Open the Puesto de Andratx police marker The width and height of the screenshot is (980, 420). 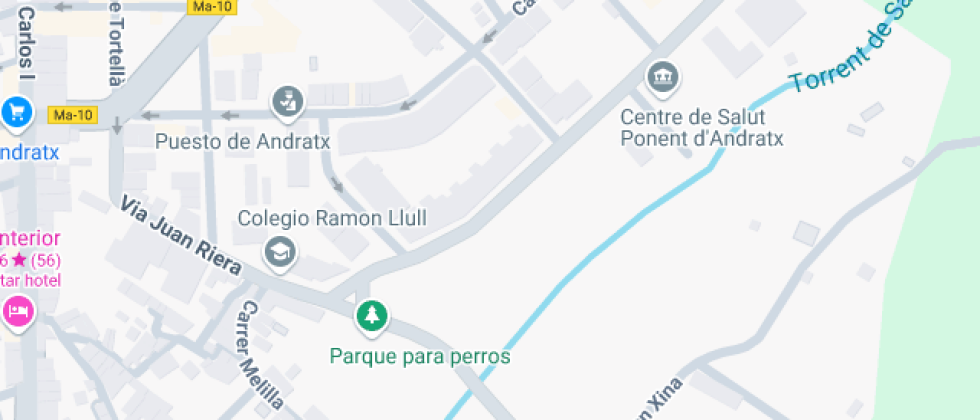pos(287,100)
